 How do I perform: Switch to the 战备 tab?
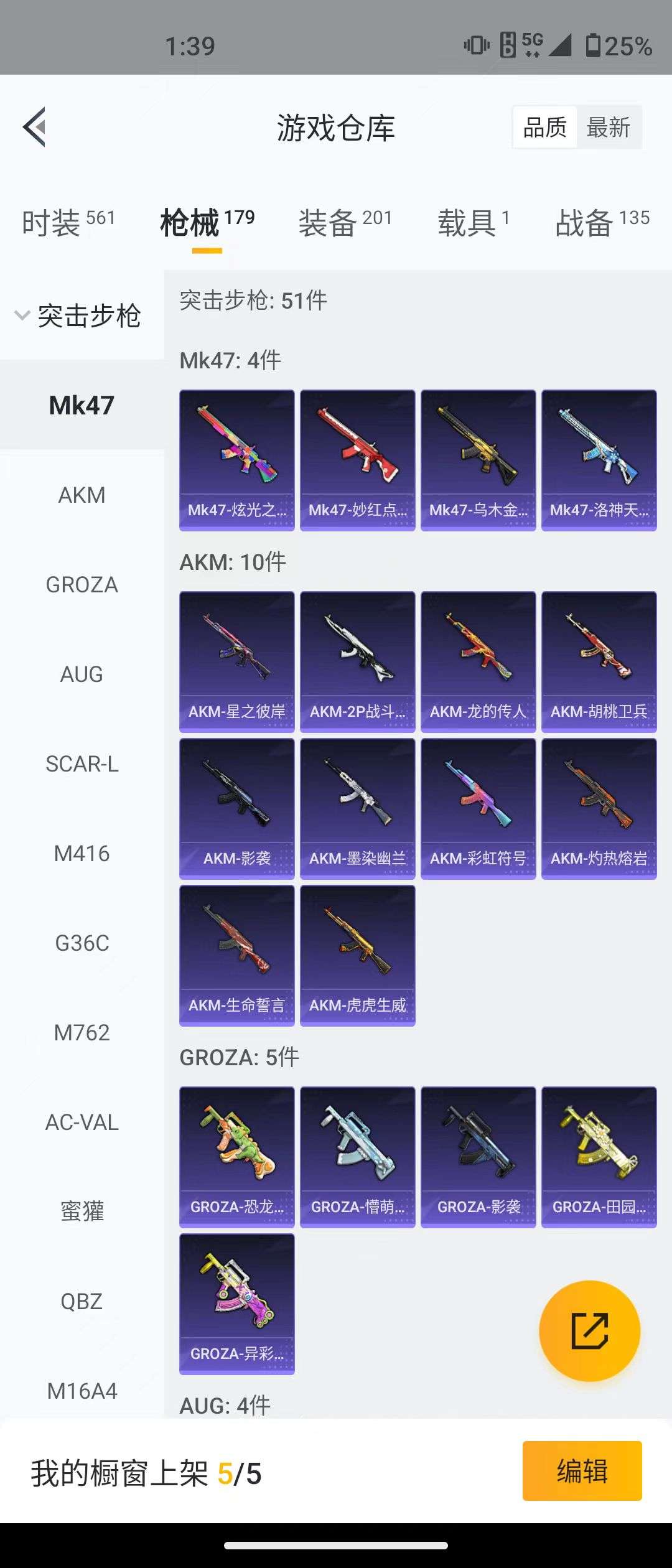pos(602,223)
